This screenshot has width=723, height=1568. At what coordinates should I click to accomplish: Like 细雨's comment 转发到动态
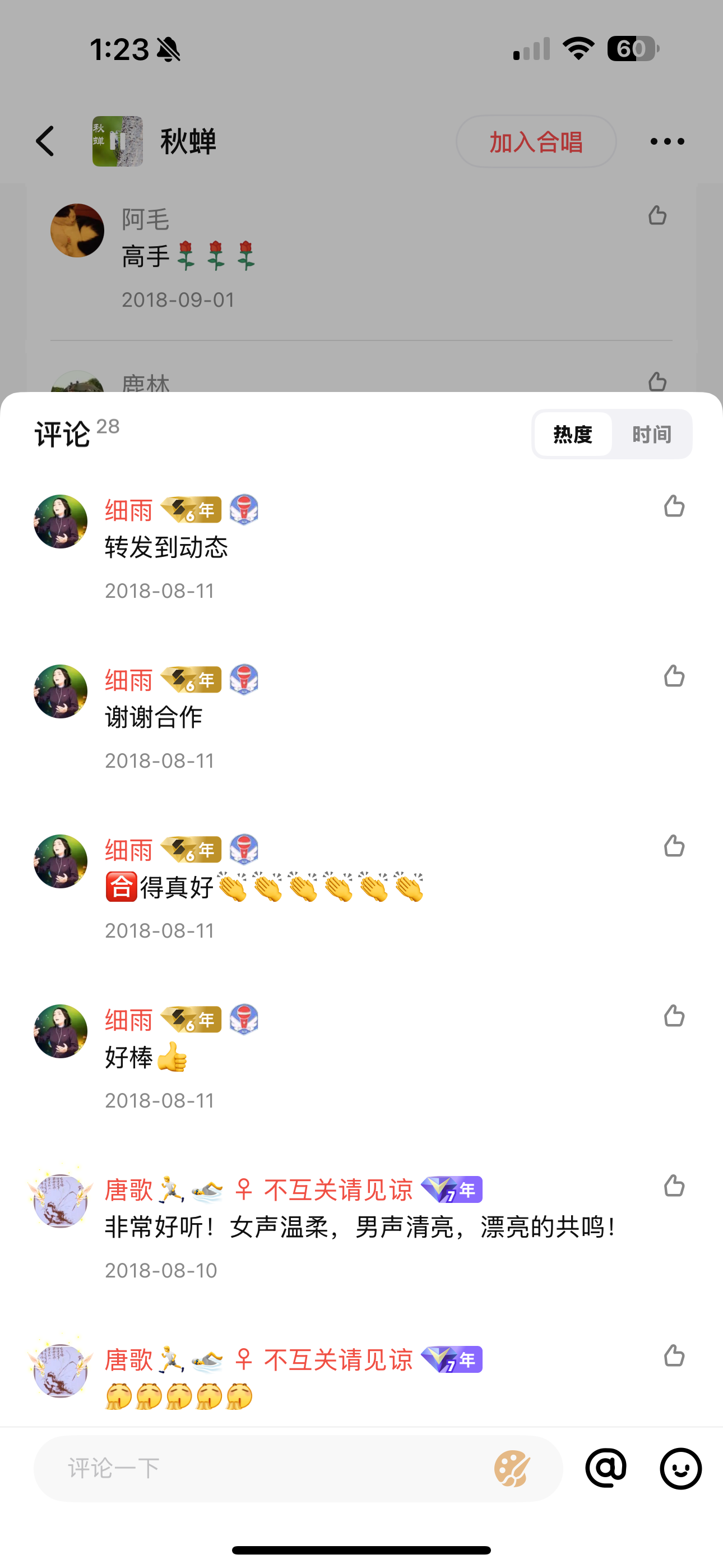(674, 506)
